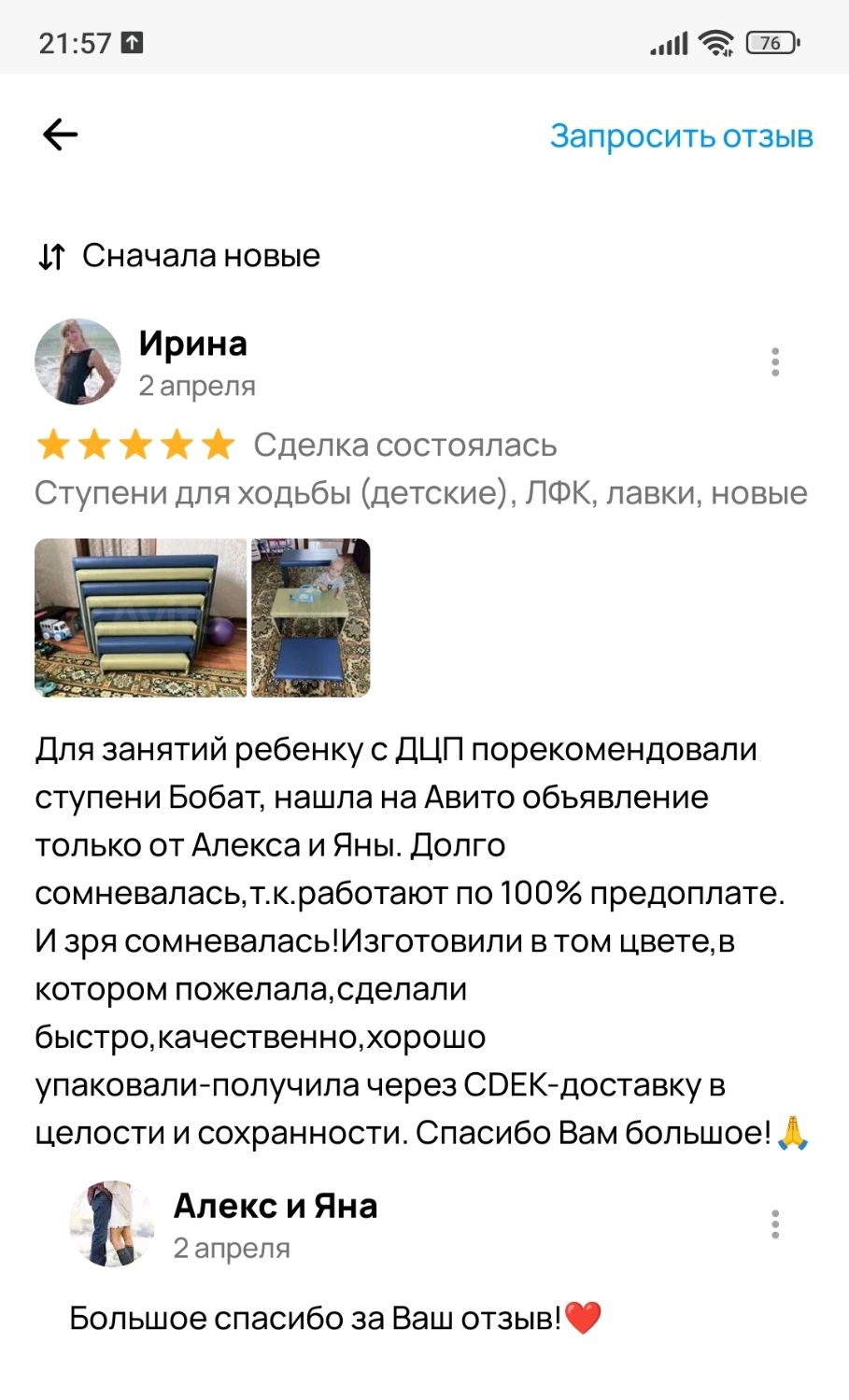
Task: Go back using the arrow icon
Action: tap(60, 134)
